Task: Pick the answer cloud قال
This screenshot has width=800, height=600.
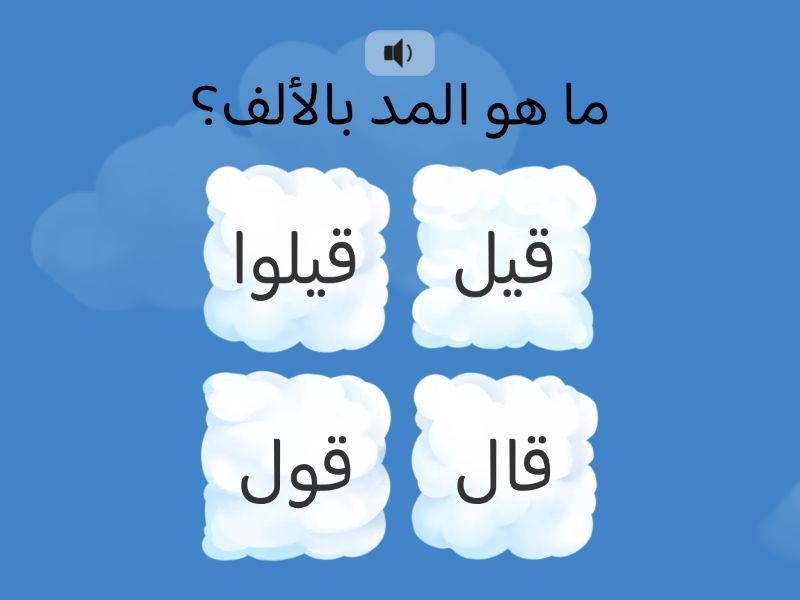Action: (x=503, y=466)
